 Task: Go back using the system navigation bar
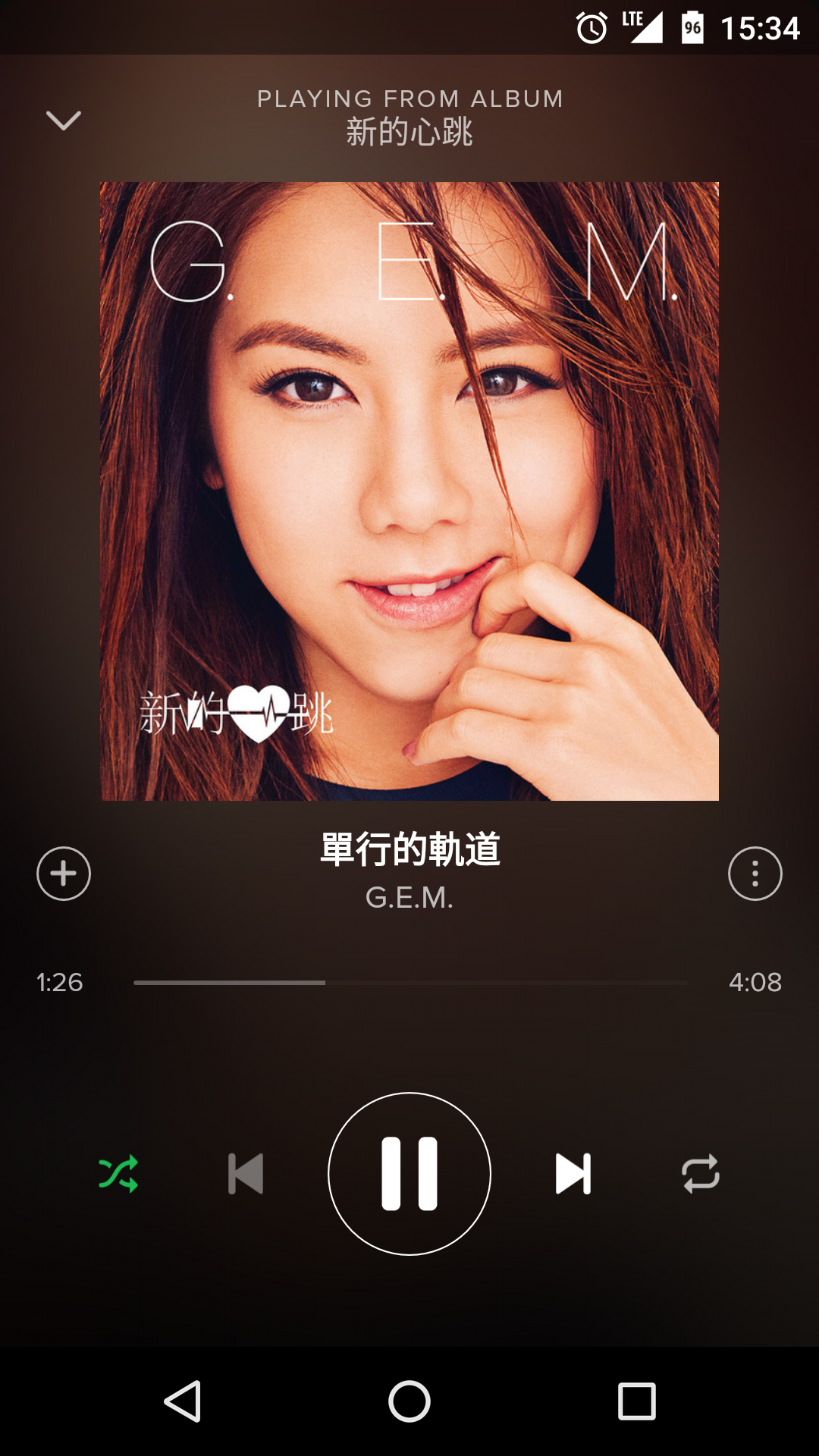[x=183, y=1401]
